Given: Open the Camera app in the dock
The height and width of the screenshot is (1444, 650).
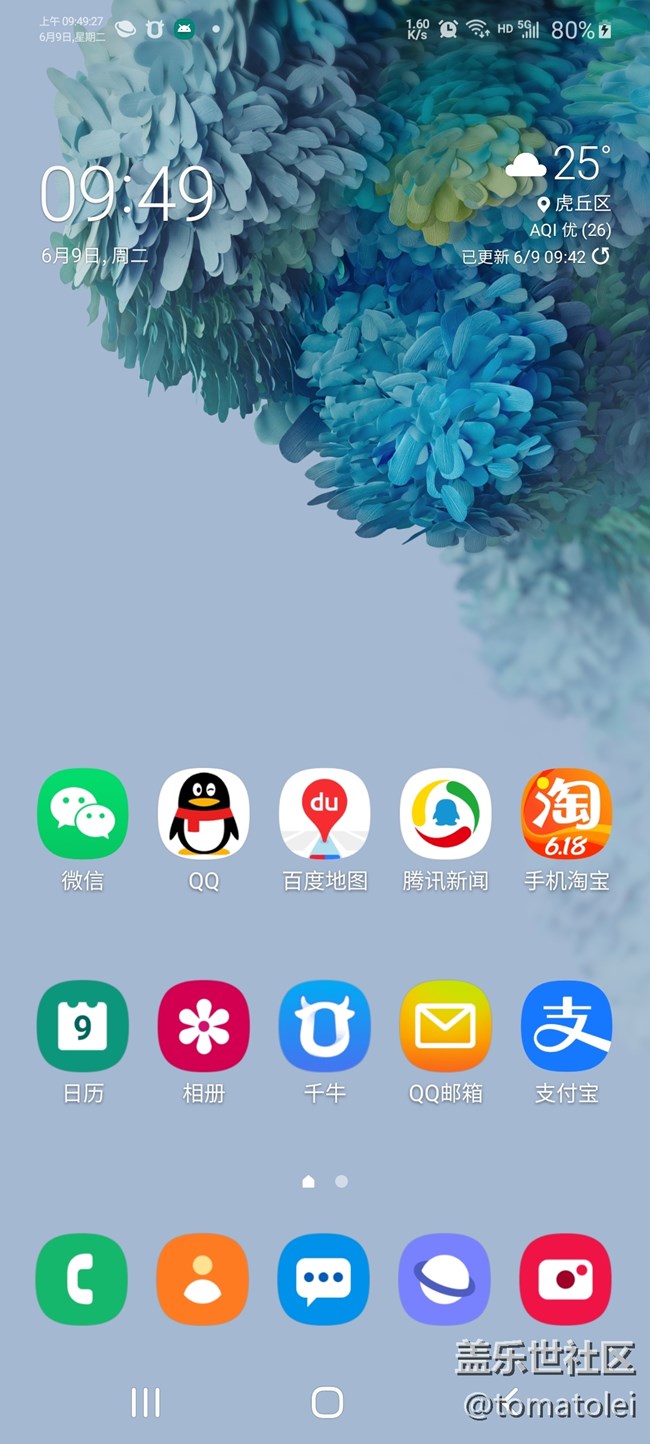Looking at the screenshot, I should click(x=565, y=1279).
